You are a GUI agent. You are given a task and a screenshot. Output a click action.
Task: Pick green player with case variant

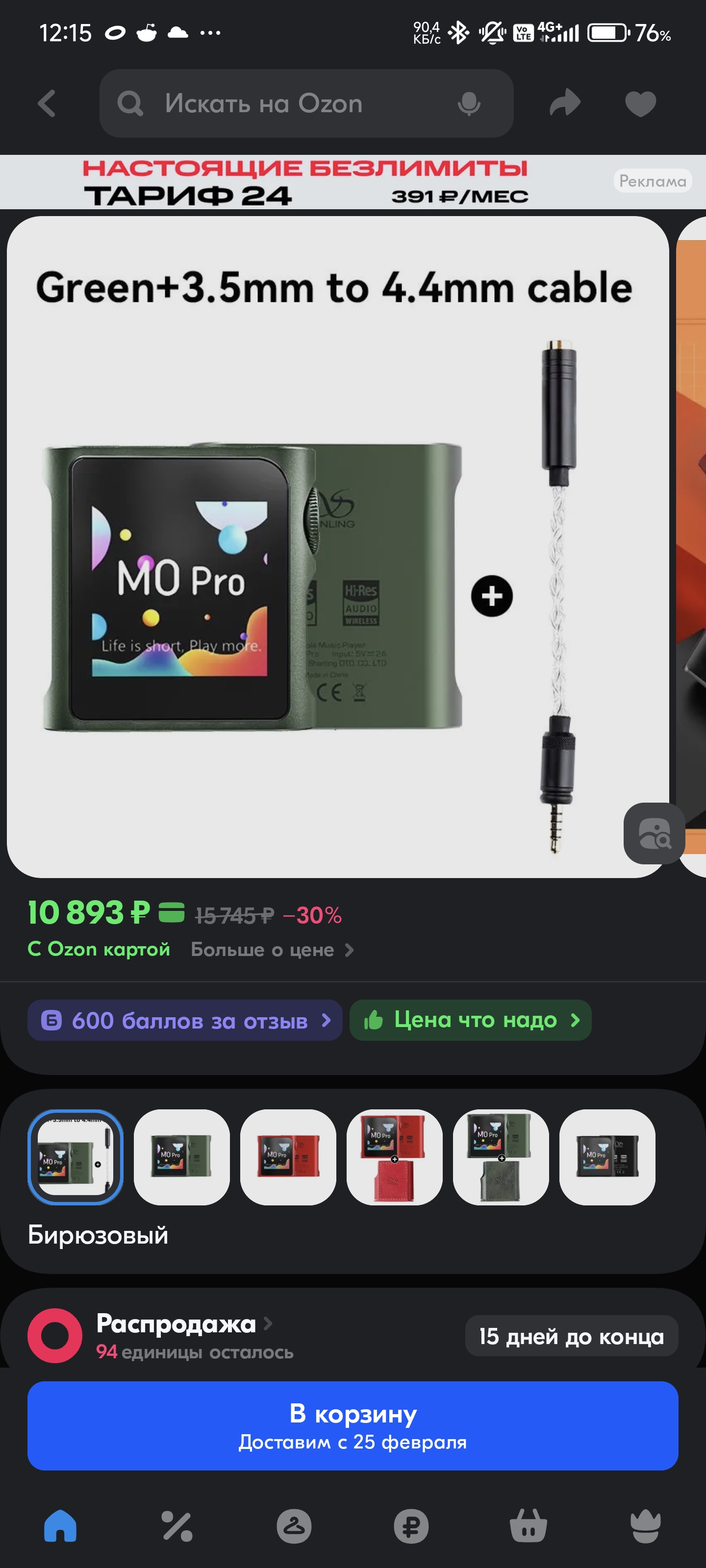501,1157
